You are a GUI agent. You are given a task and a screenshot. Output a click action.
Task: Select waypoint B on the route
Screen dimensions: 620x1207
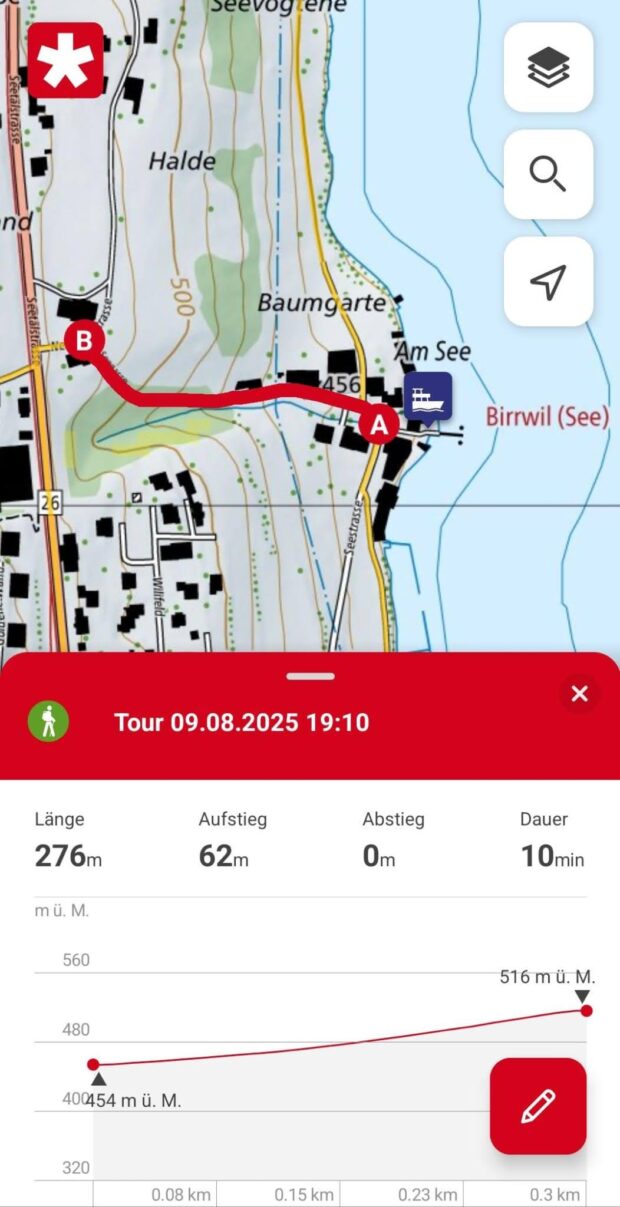point(84,340)
